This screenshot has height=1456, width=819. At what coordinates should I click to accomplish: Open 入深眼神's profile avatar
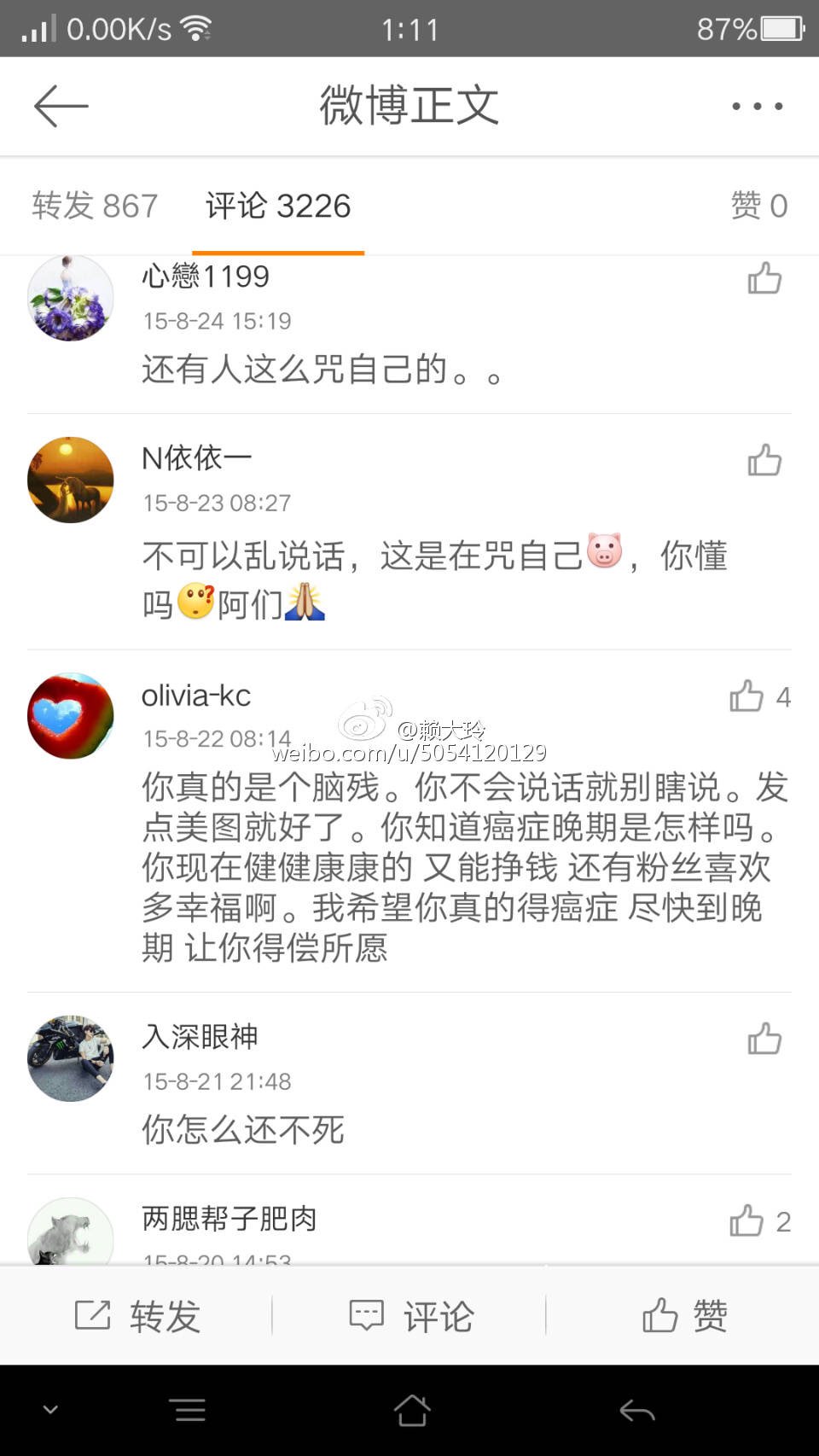(71, 1058)
